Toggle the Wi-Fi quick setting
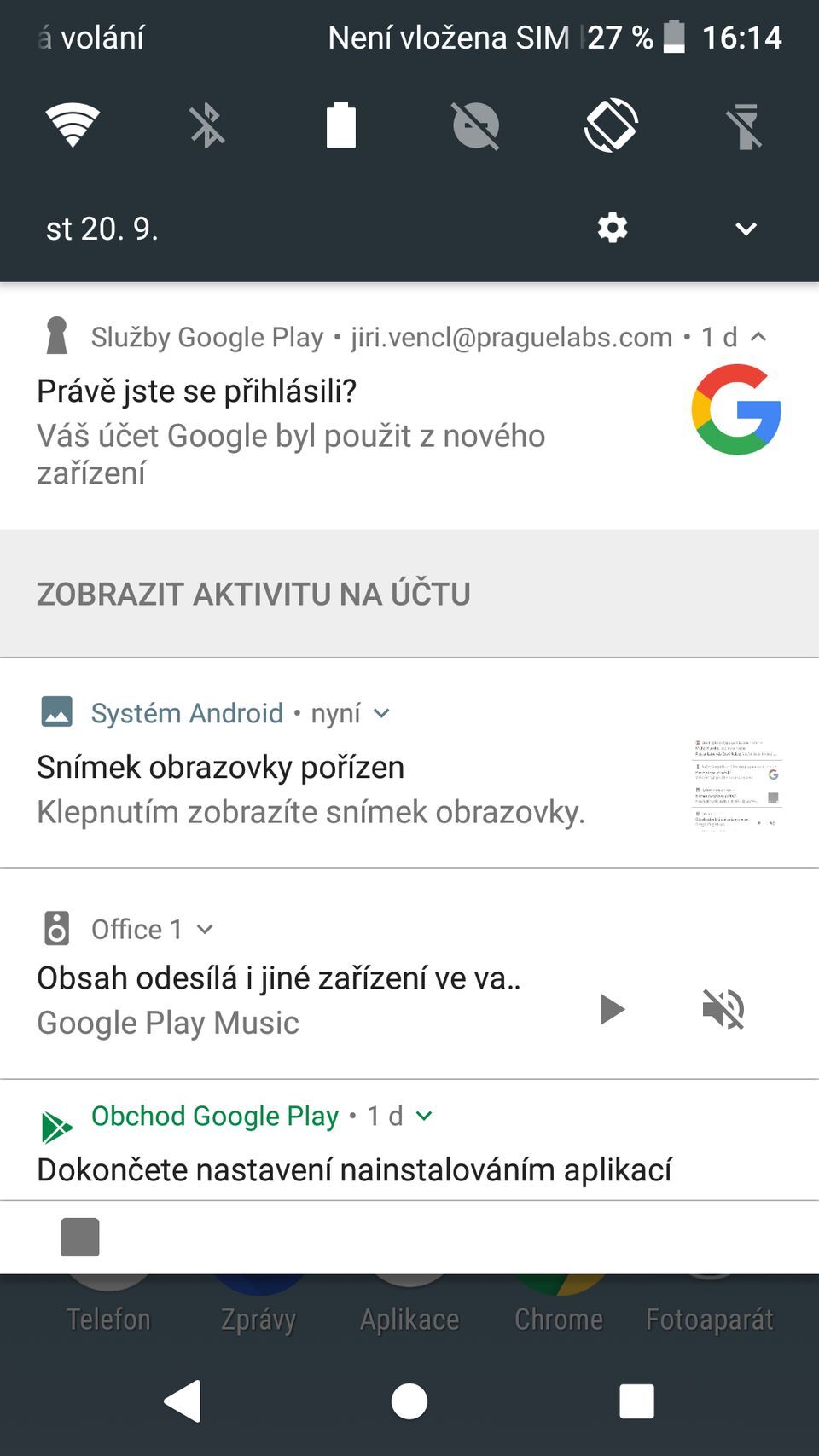Screen dimensions: 819x1456 click(x=73, y=125)
